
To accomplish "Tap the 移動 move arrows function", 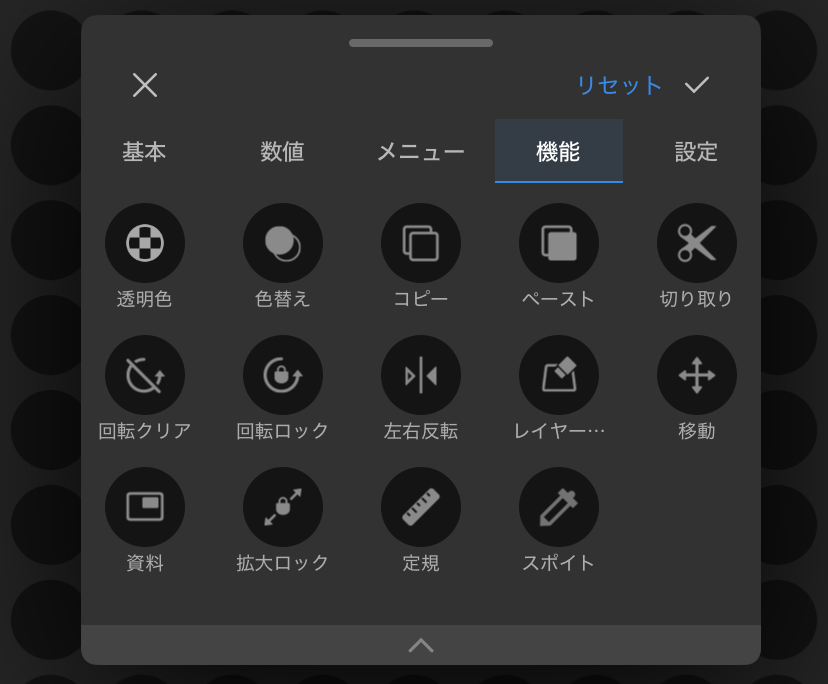I will [x=697, y=375].
